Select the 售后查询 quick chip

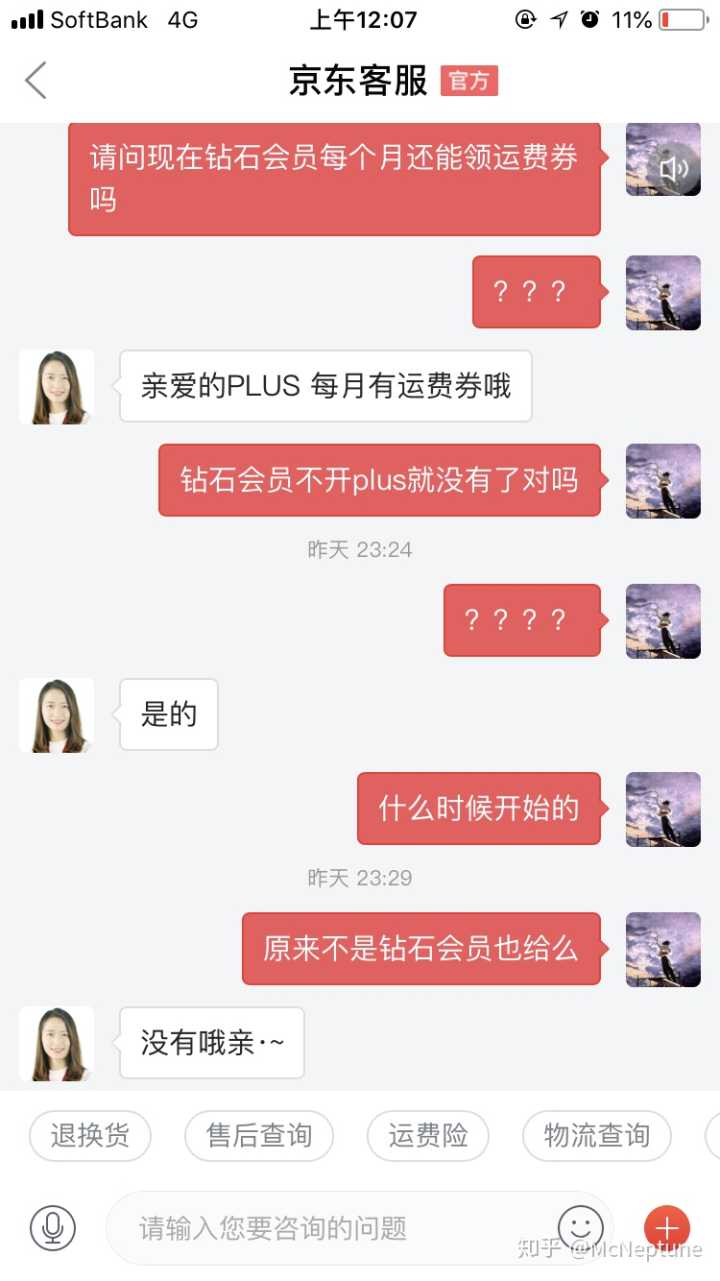pos(259,1136)
